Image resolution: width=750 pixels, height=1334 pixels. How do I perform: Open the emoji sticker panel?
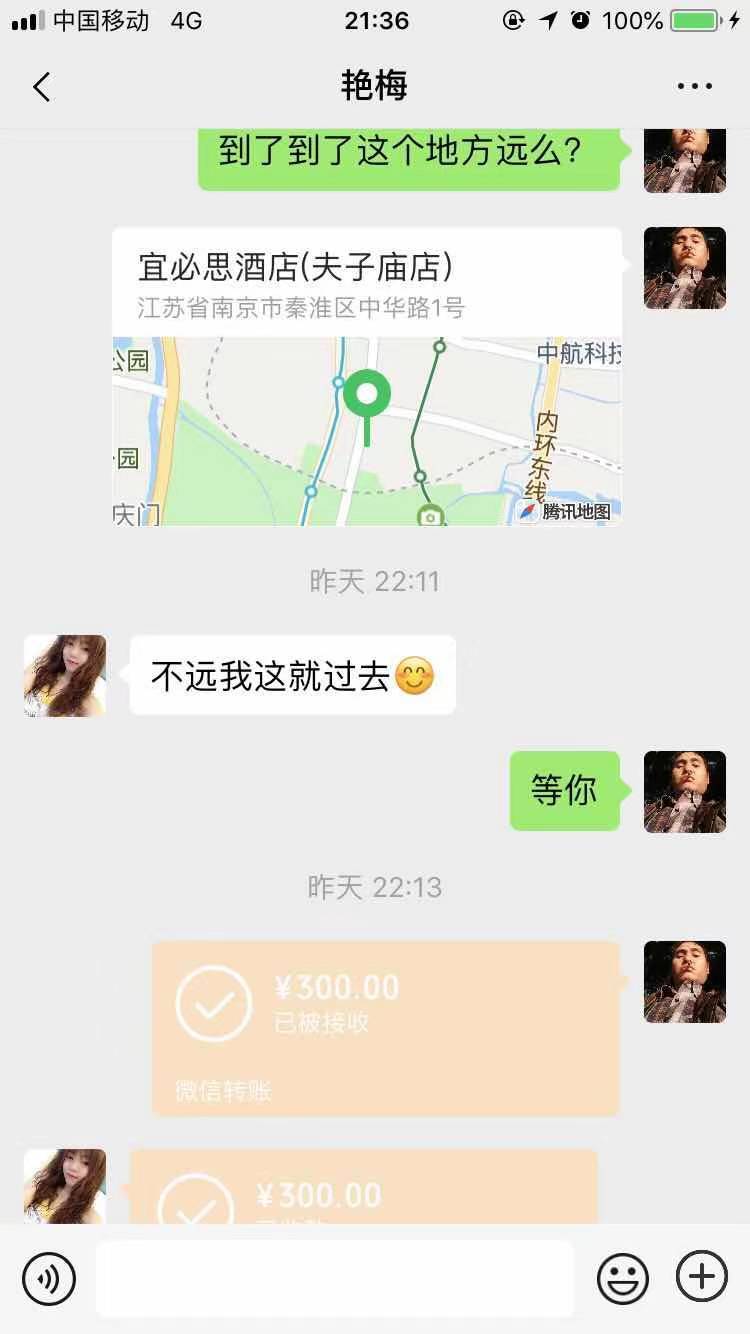pos(622,1278)
